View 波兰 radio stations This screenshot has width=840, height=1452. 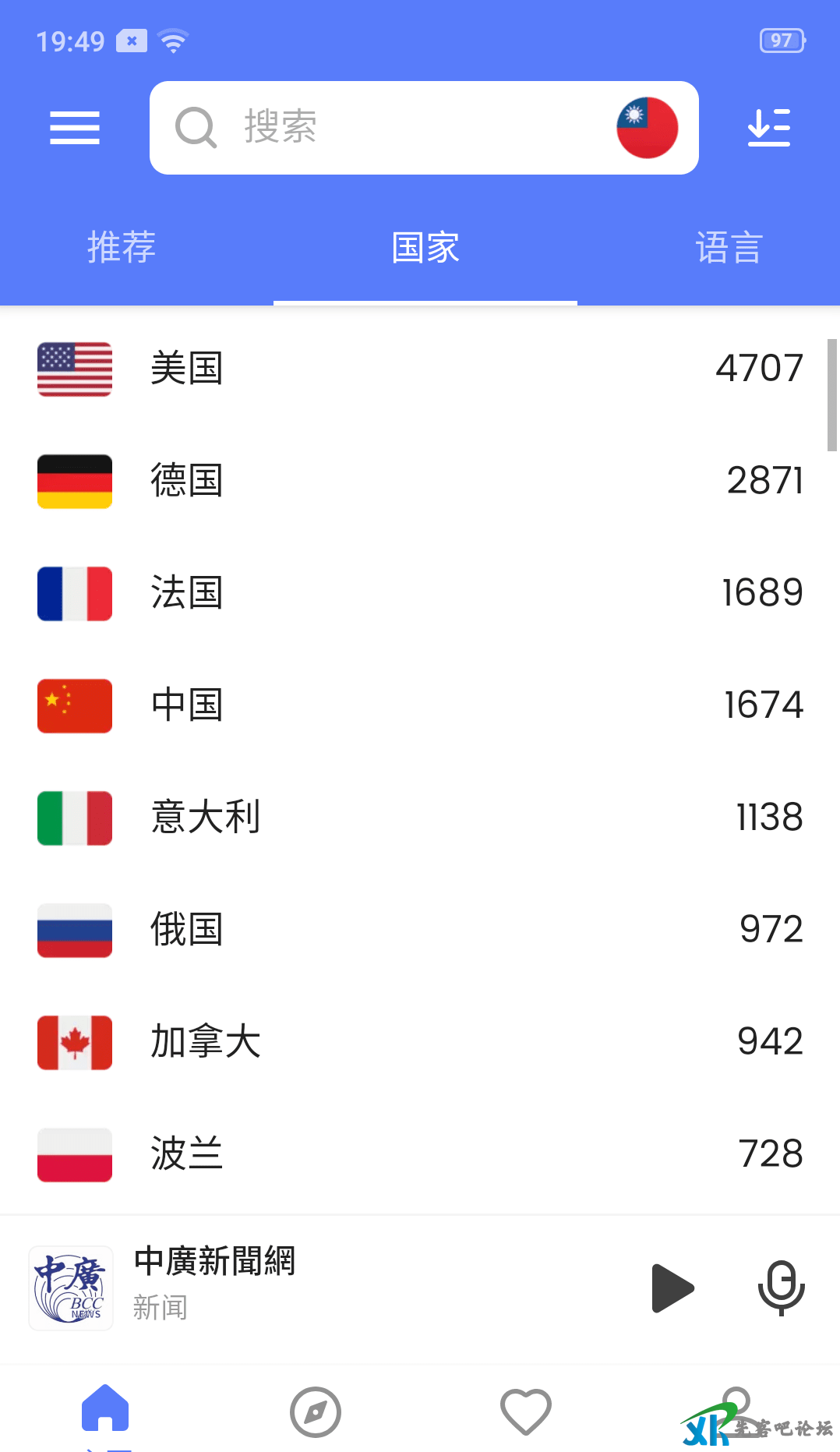point(420,1154)
